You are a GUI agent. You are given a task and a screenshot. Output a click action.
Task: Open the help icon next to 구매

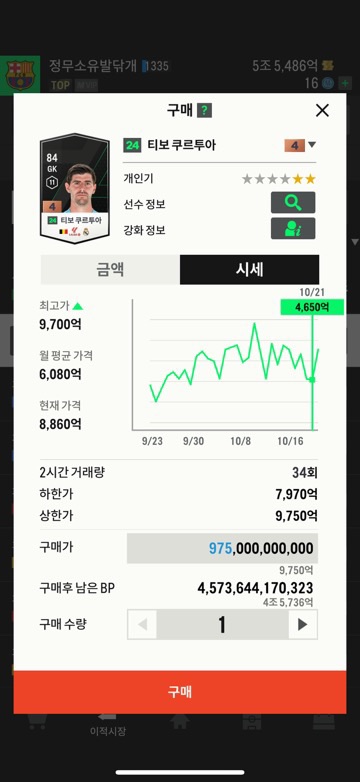204,110
